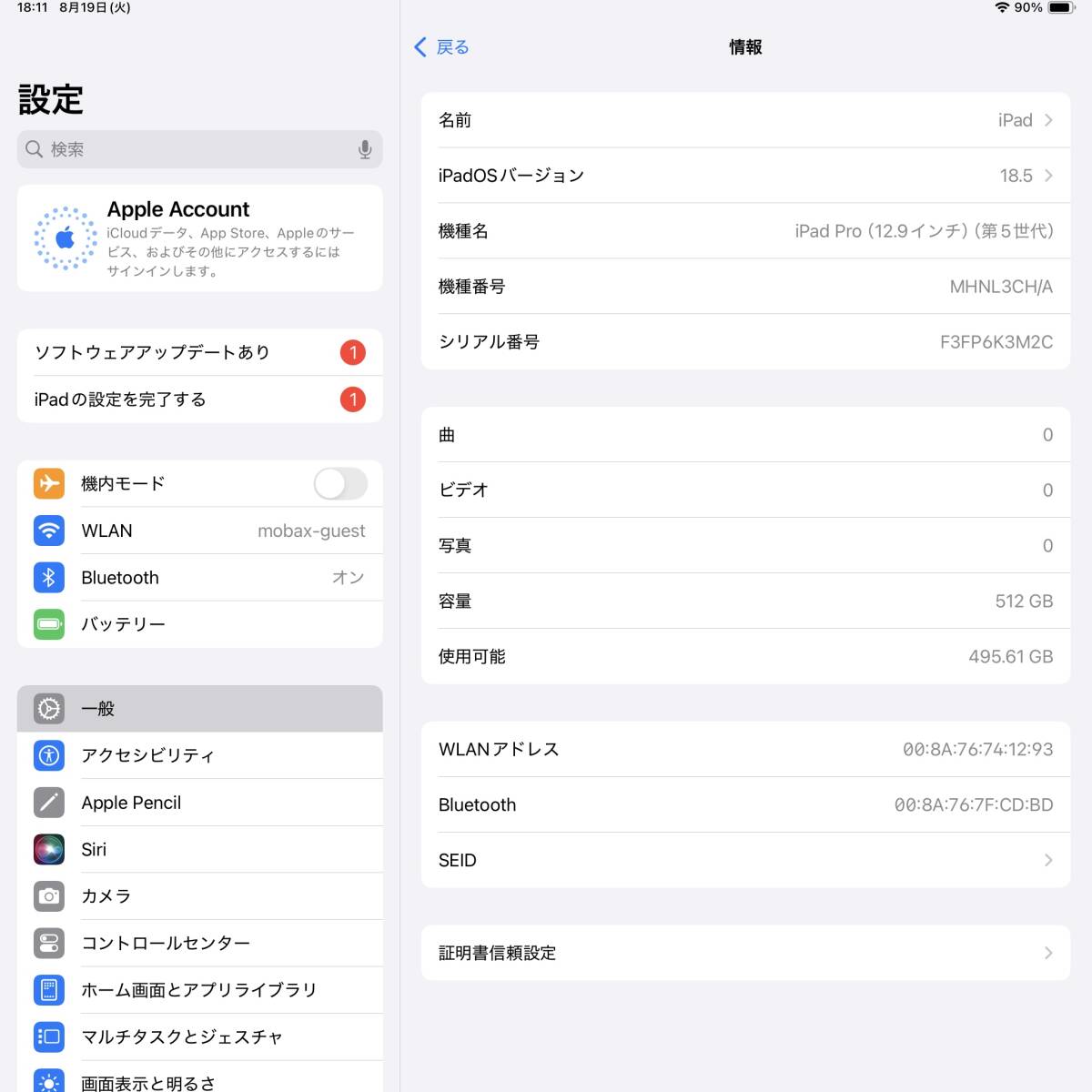
Task: Open ソフトウェアアップデートあり row
Action: click(x=199, y=352)
